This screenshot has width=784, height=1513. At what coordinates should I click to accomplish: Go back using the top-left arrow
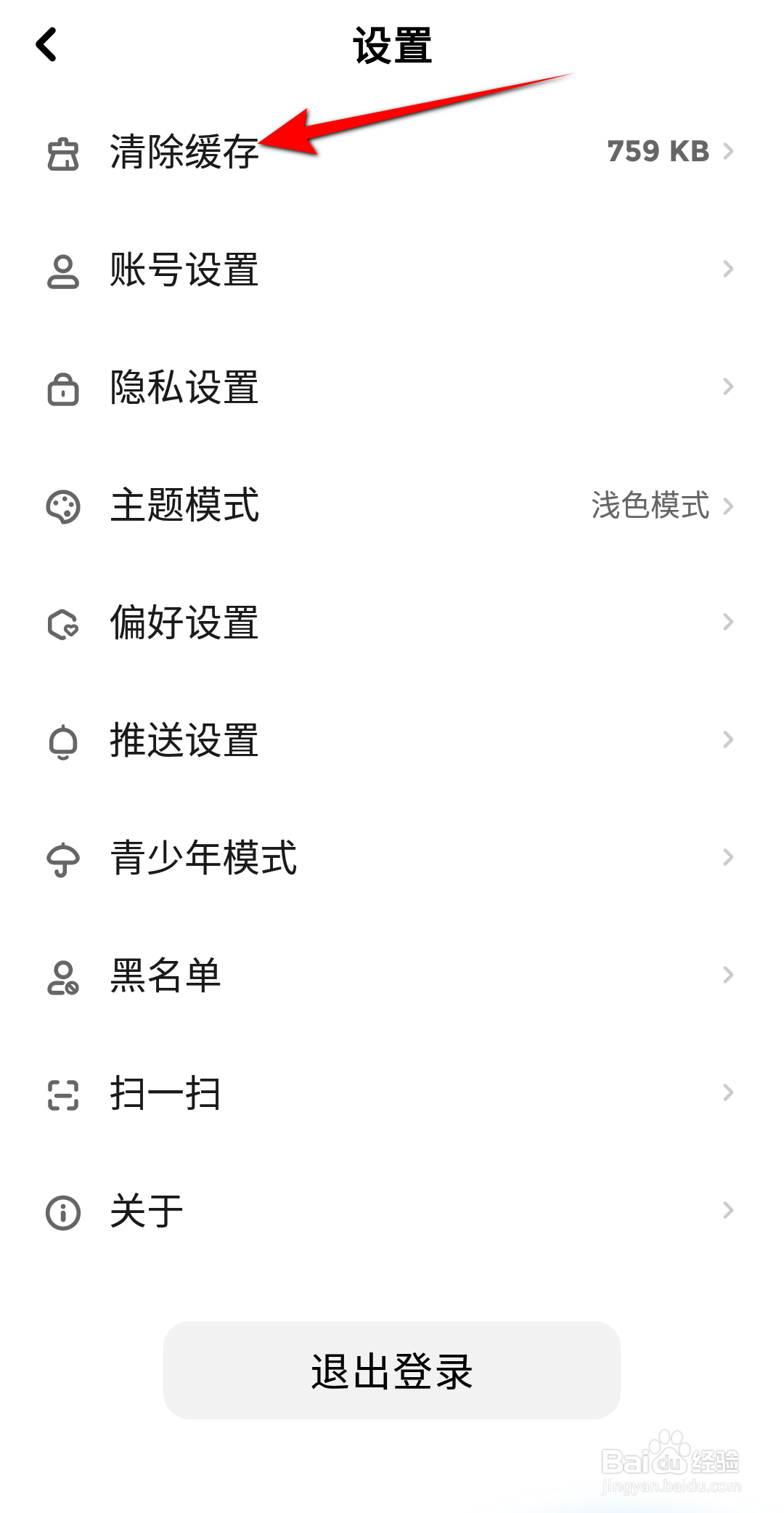(x=46, y=45)
